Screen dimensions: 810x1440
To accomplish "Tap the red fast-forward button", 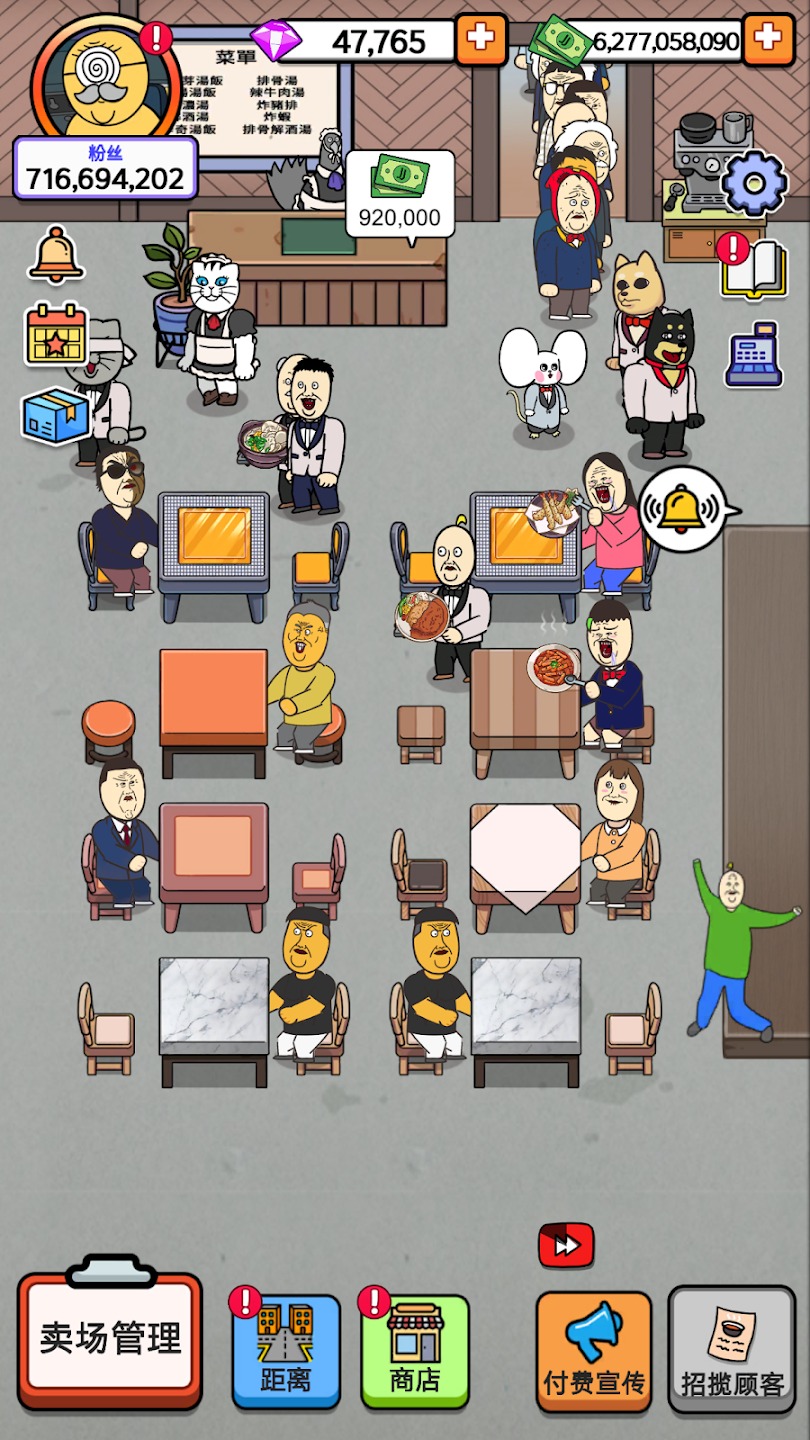I will (566, 1246).
